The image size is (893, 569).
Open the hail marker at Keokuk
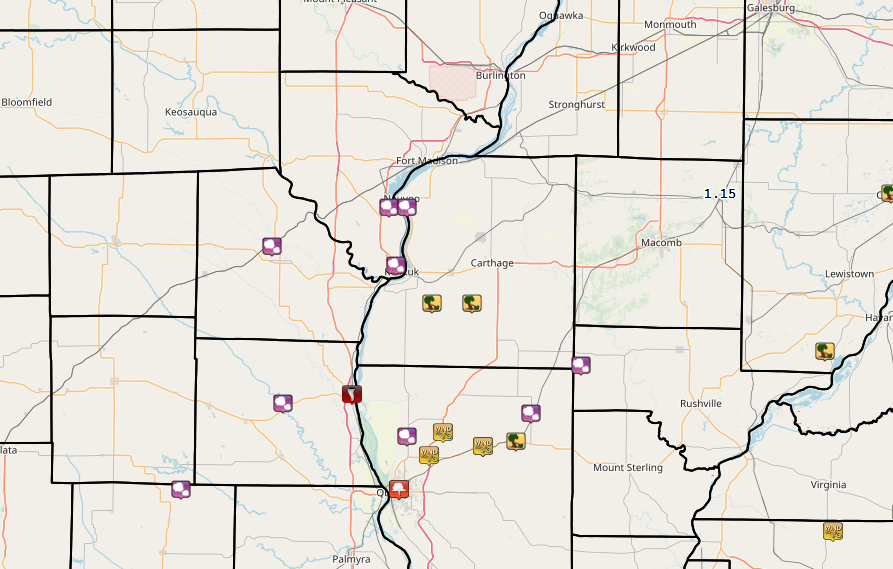pos(396,265)
